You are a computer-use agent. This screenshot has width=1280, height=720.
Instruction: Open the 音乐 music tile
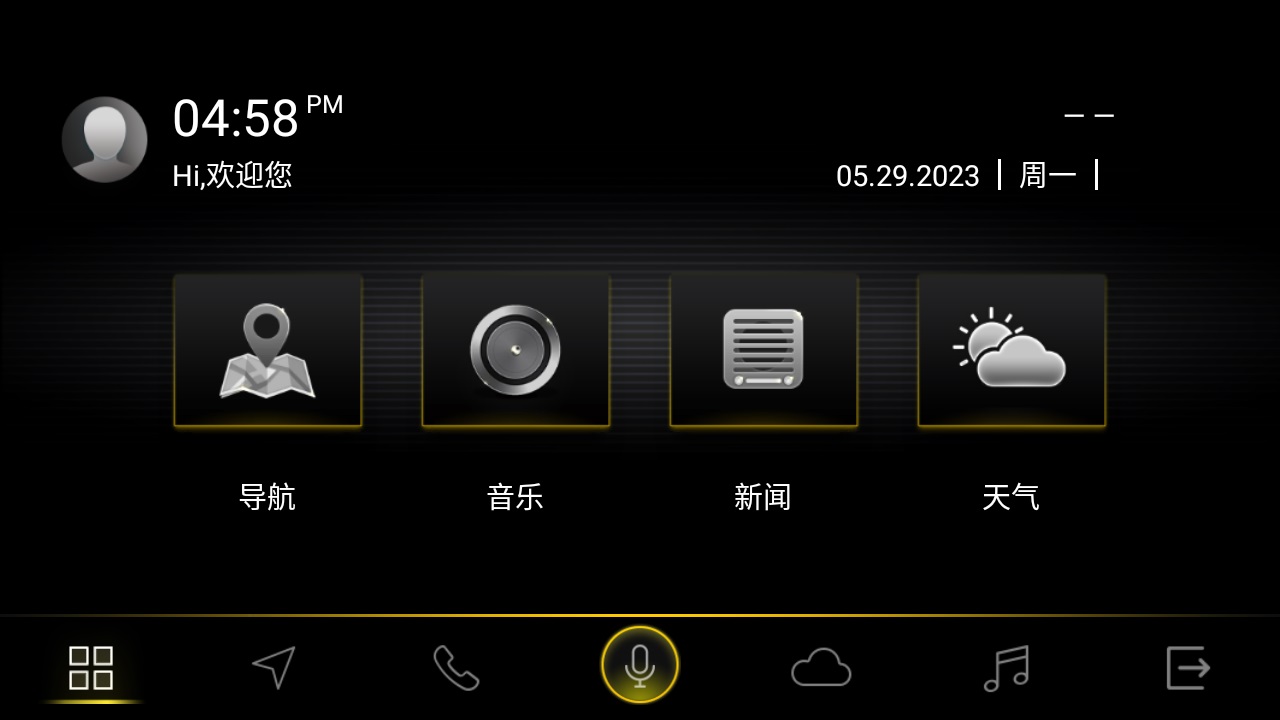[x=515, y=351]
